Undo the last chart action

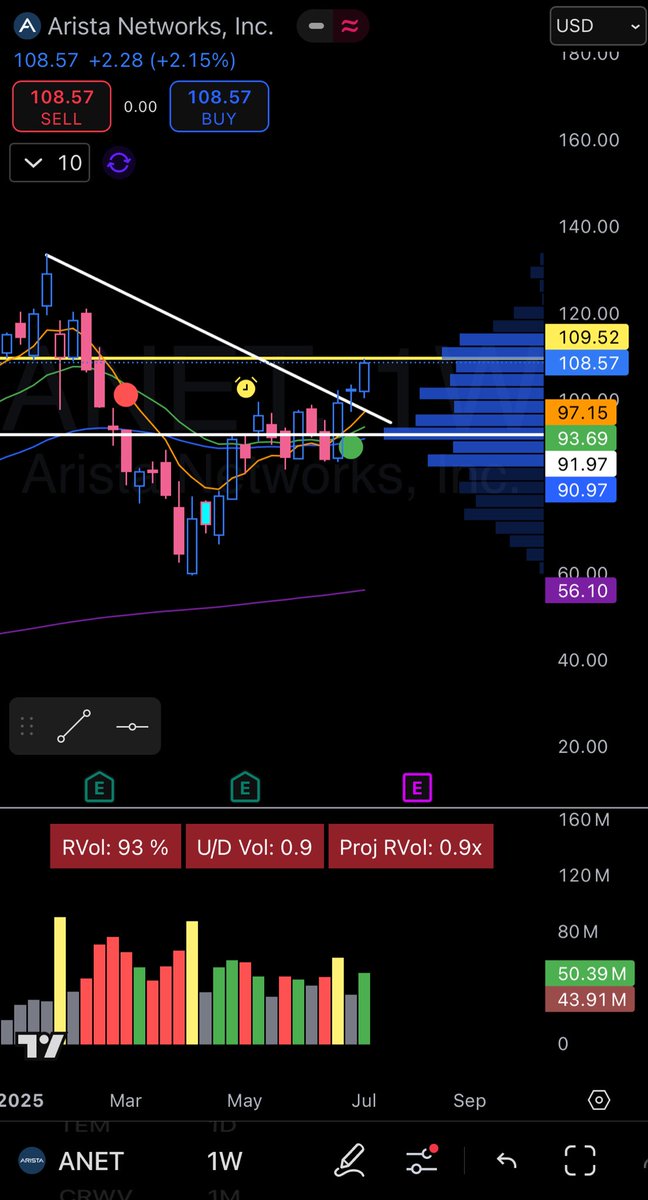pyautogui.click(x=506, y=1161)
